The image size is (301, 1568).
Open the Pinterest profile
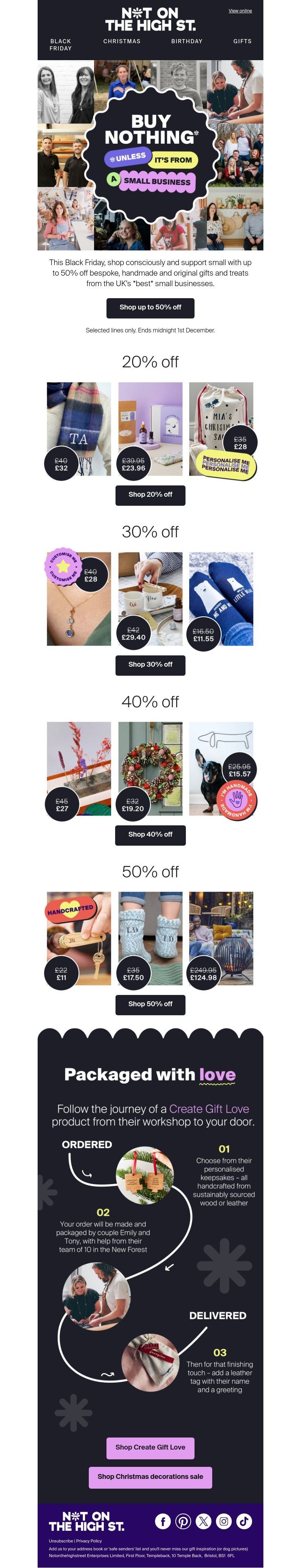click(x=183, y=1522)
